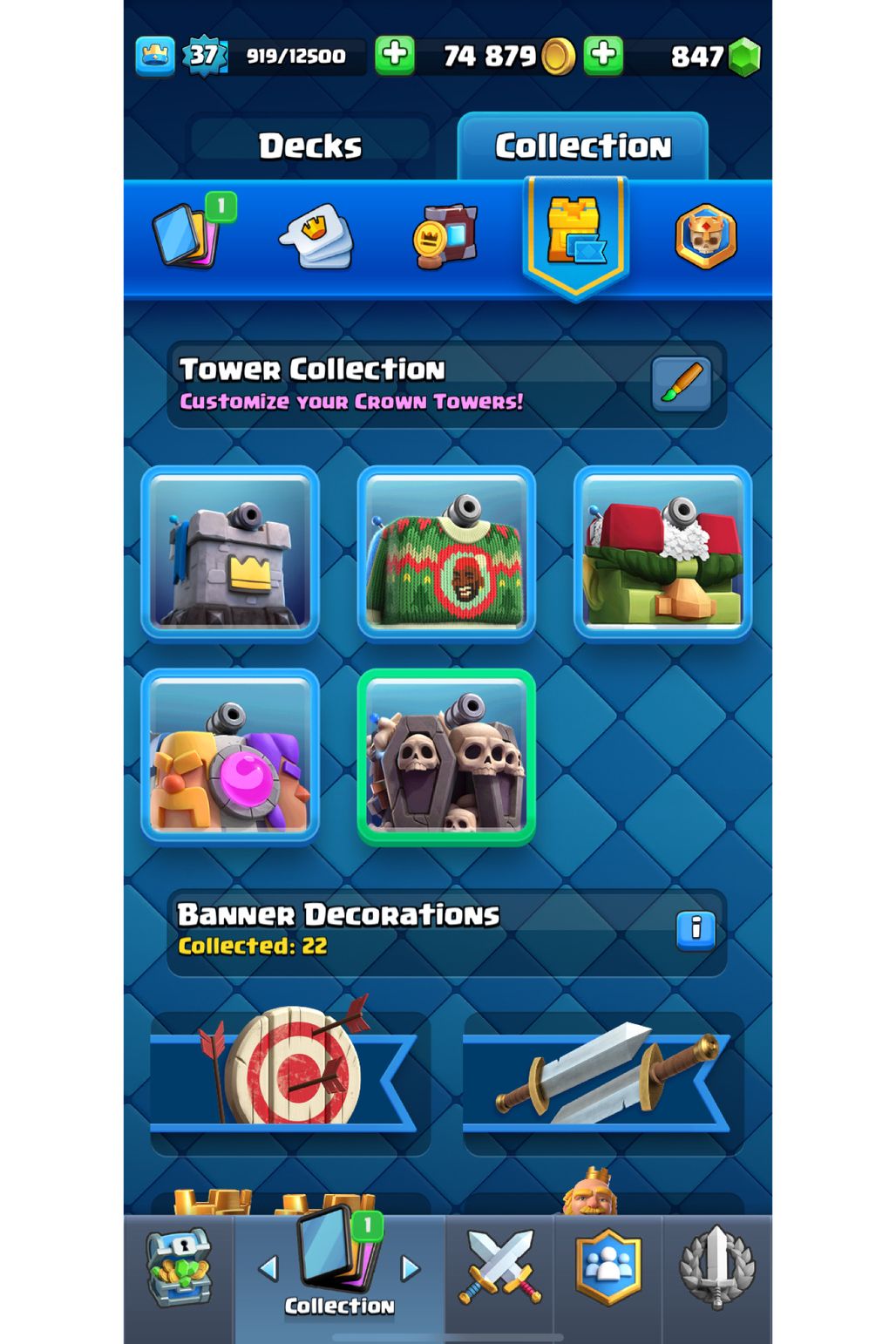
Task: Select the skull coffin tower skin
Action: click(x=446, y=756)
